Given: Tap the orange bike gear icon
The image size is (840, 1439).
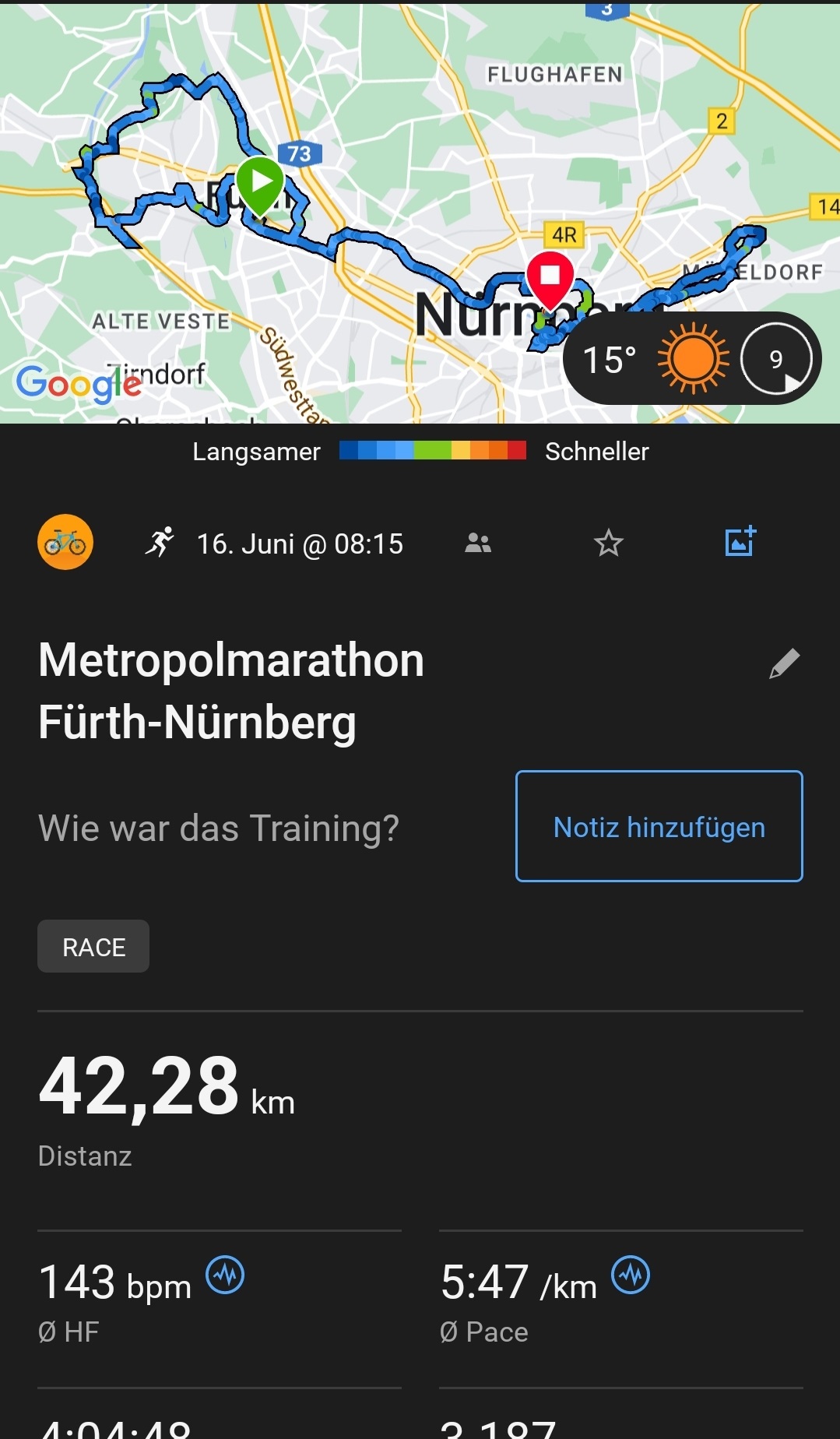Looking at the screenshot, I should (65, 542).
